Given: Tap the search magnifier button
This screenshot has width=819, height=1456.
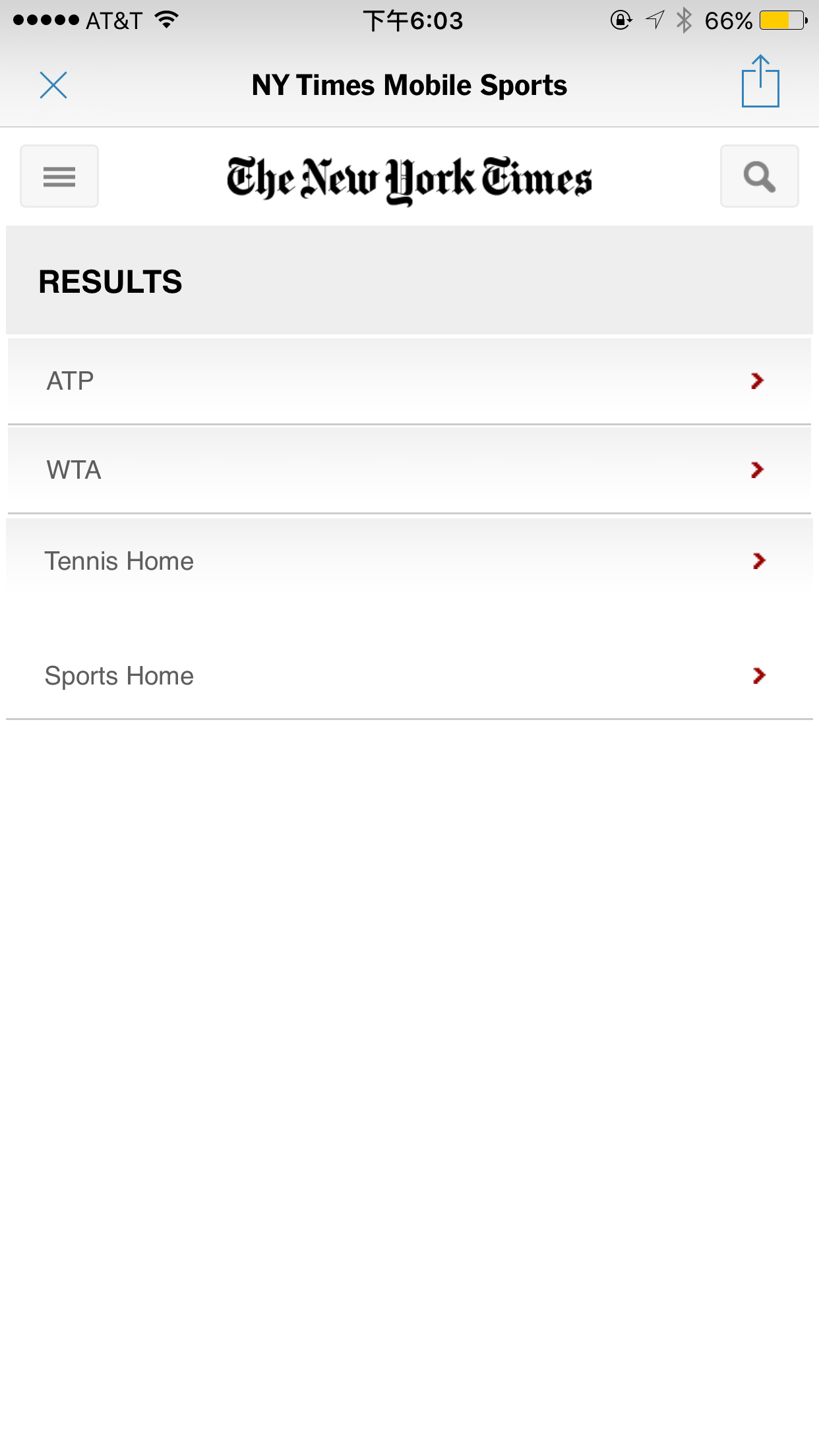Looking at the screenshot, I should (x=759, y=176).
